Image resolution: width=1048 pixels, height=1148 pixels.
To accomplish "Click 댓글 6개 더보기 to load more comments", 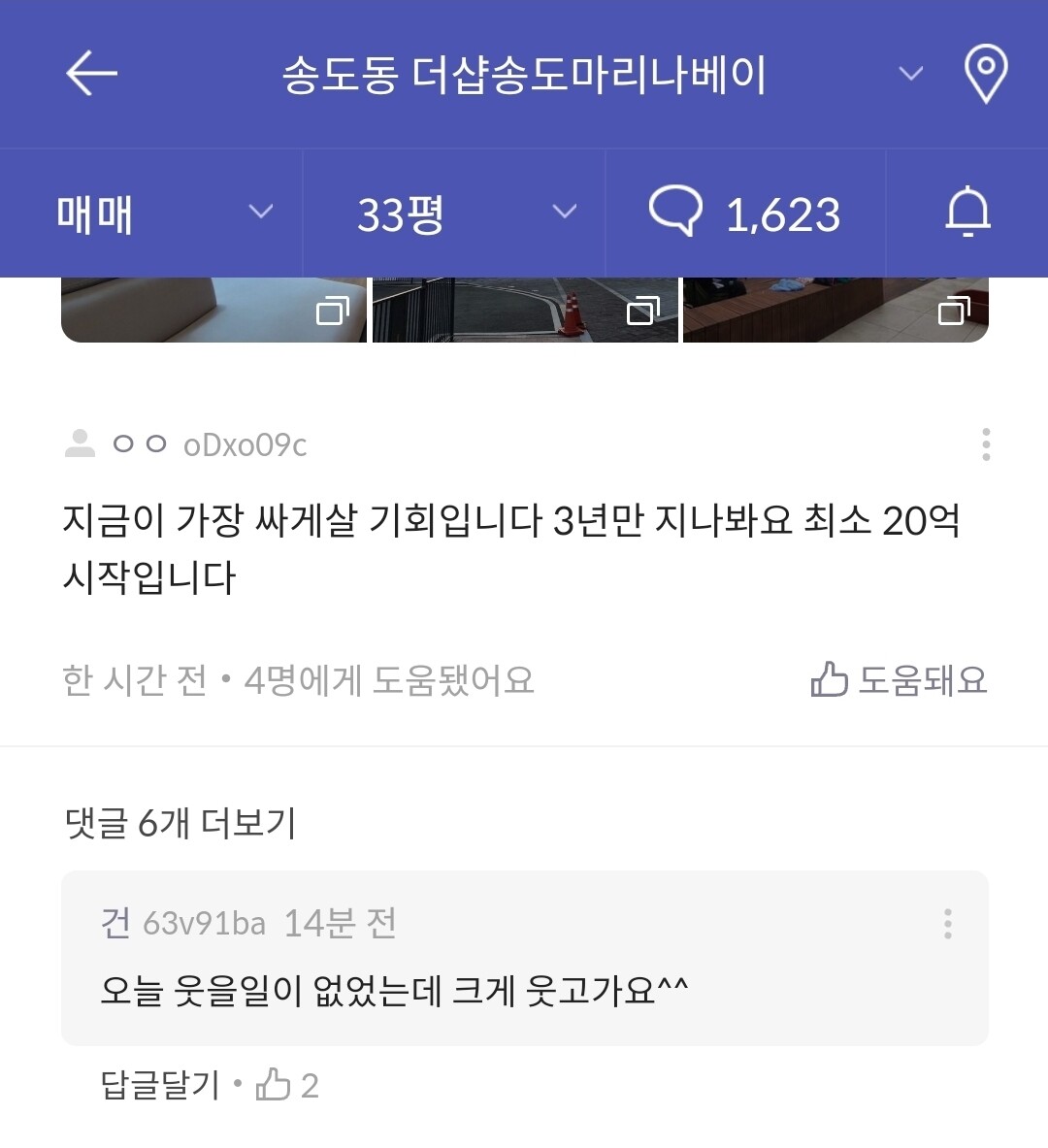I will (181, 821).
